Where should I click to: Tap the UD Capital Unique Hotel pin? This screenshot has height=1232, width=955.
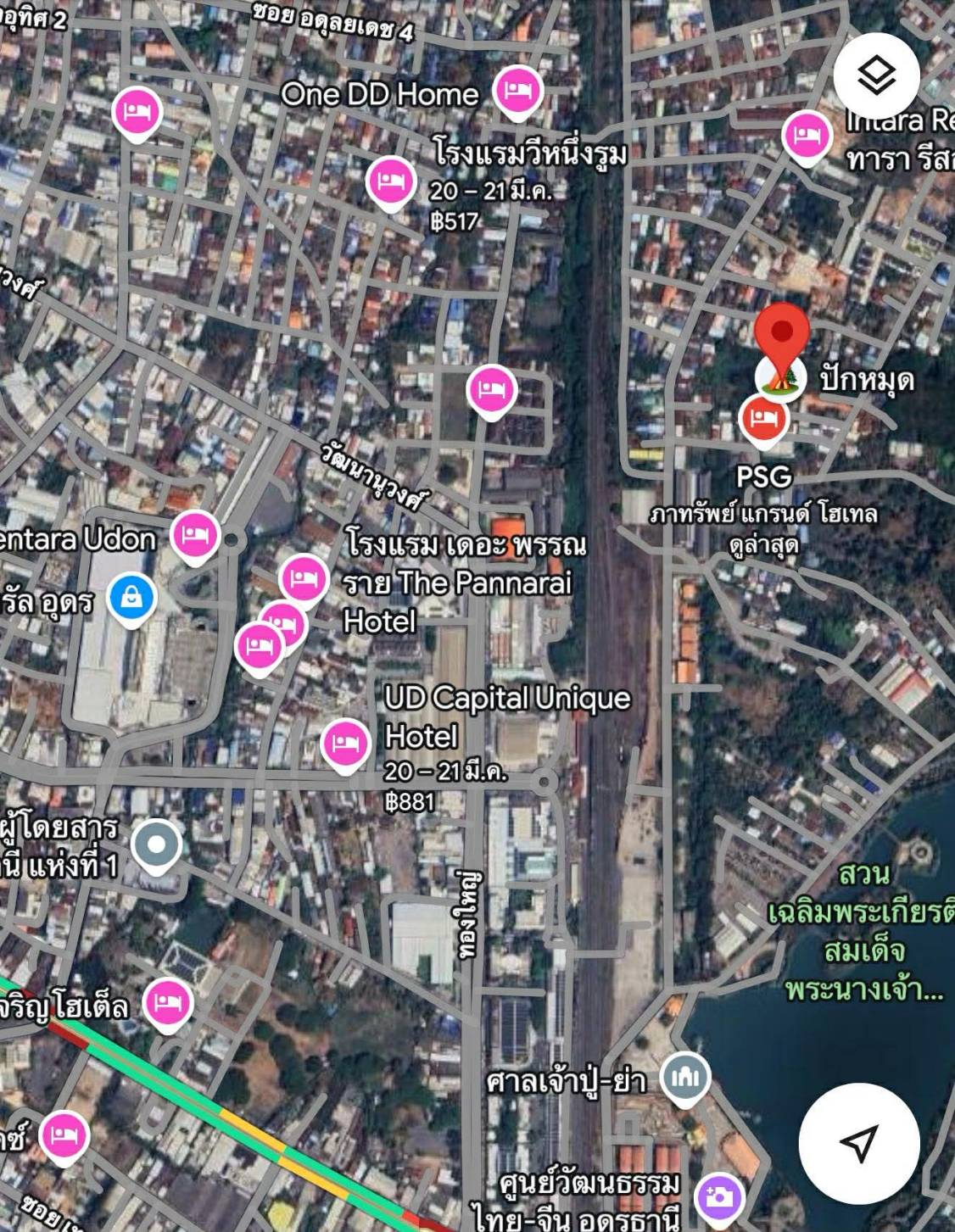tap(345, 743)
